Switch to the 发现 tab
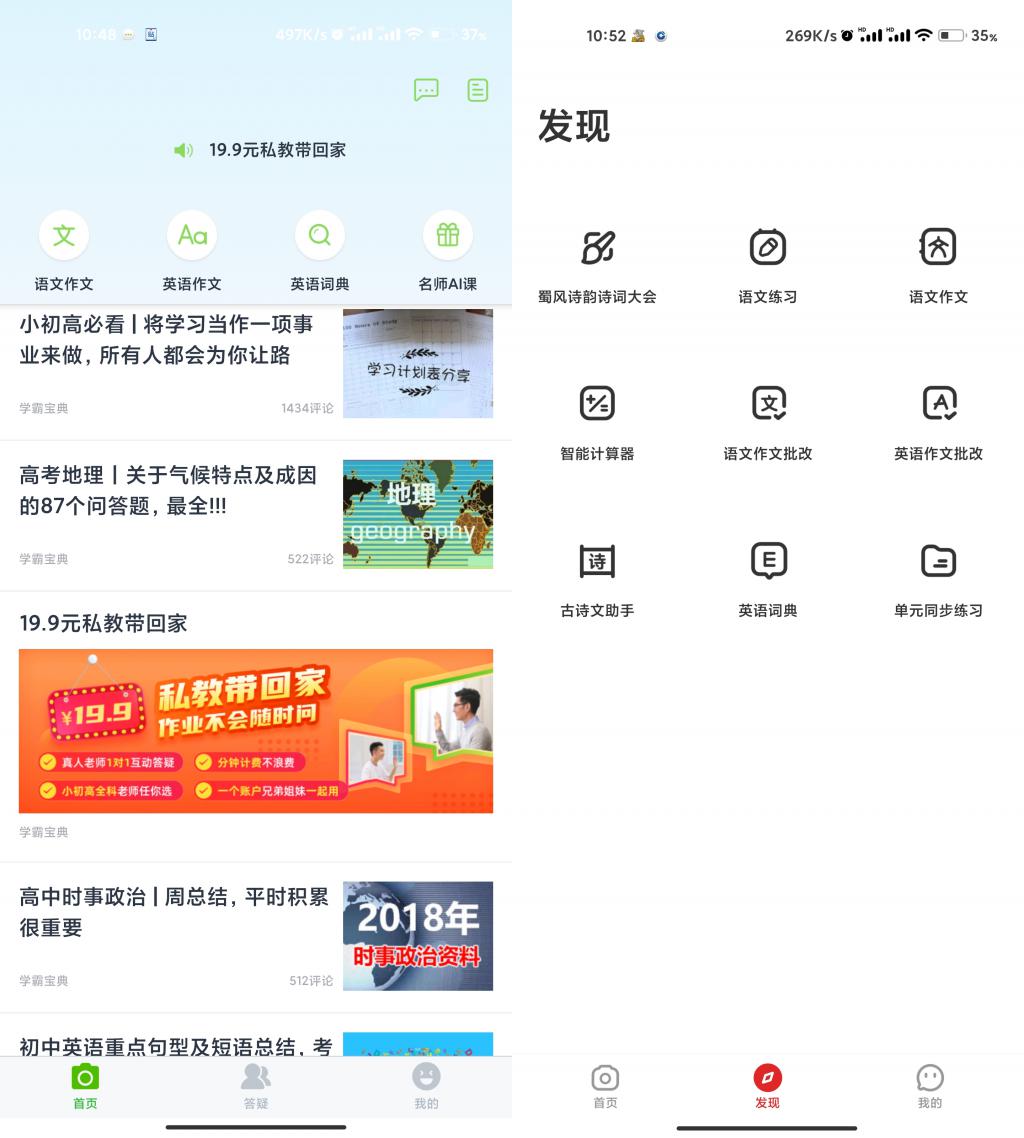The image size is (1024, 1138). tap(767, 1086)
